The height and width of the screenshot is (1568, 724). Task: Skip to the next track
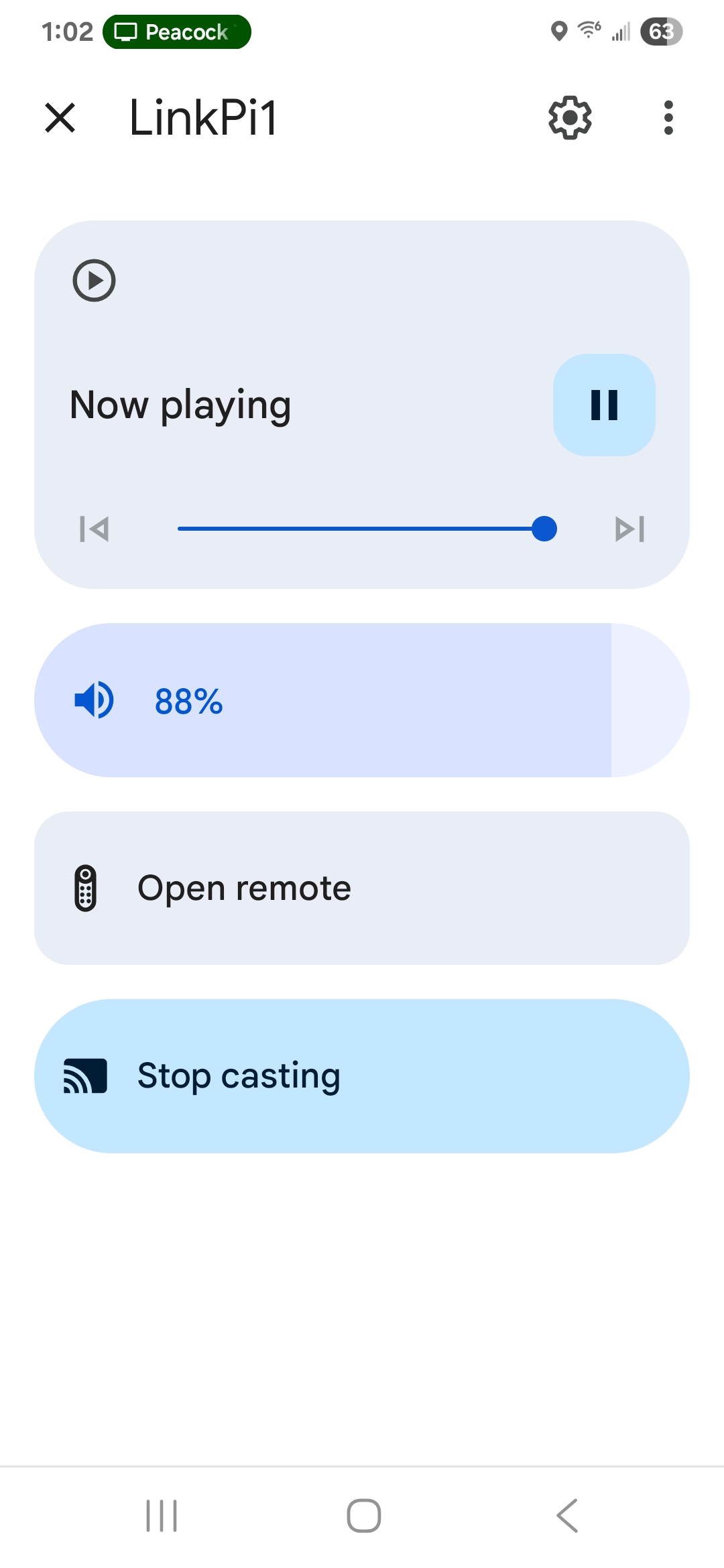pyautogui.click(x=630, y=529)
